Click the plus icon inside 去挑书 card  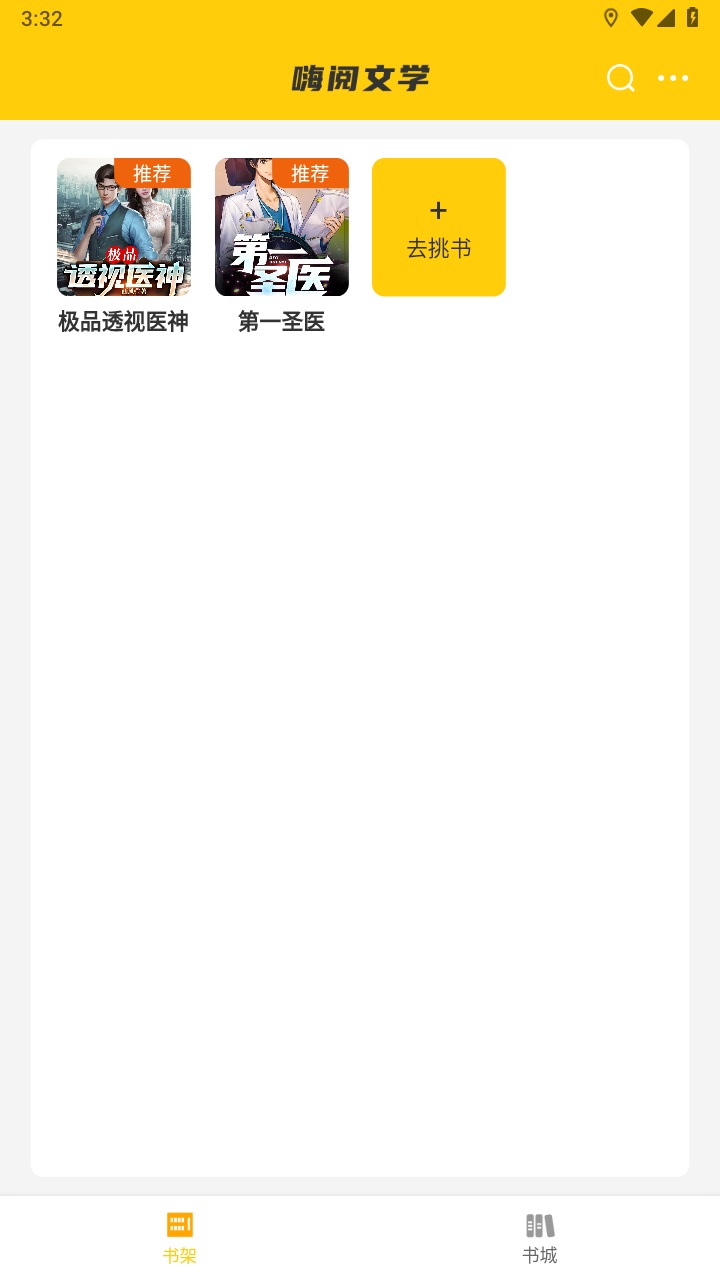438,211
